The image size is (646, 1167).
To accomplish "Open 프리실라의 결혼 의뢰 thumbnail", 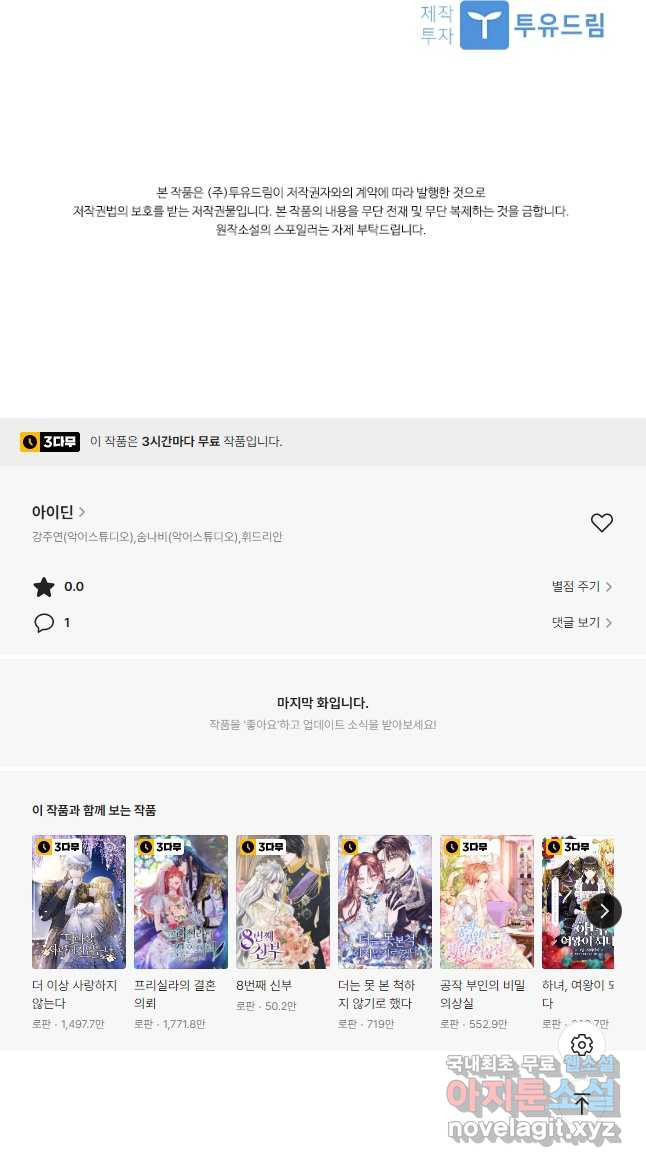I will (x=181, y=902).
